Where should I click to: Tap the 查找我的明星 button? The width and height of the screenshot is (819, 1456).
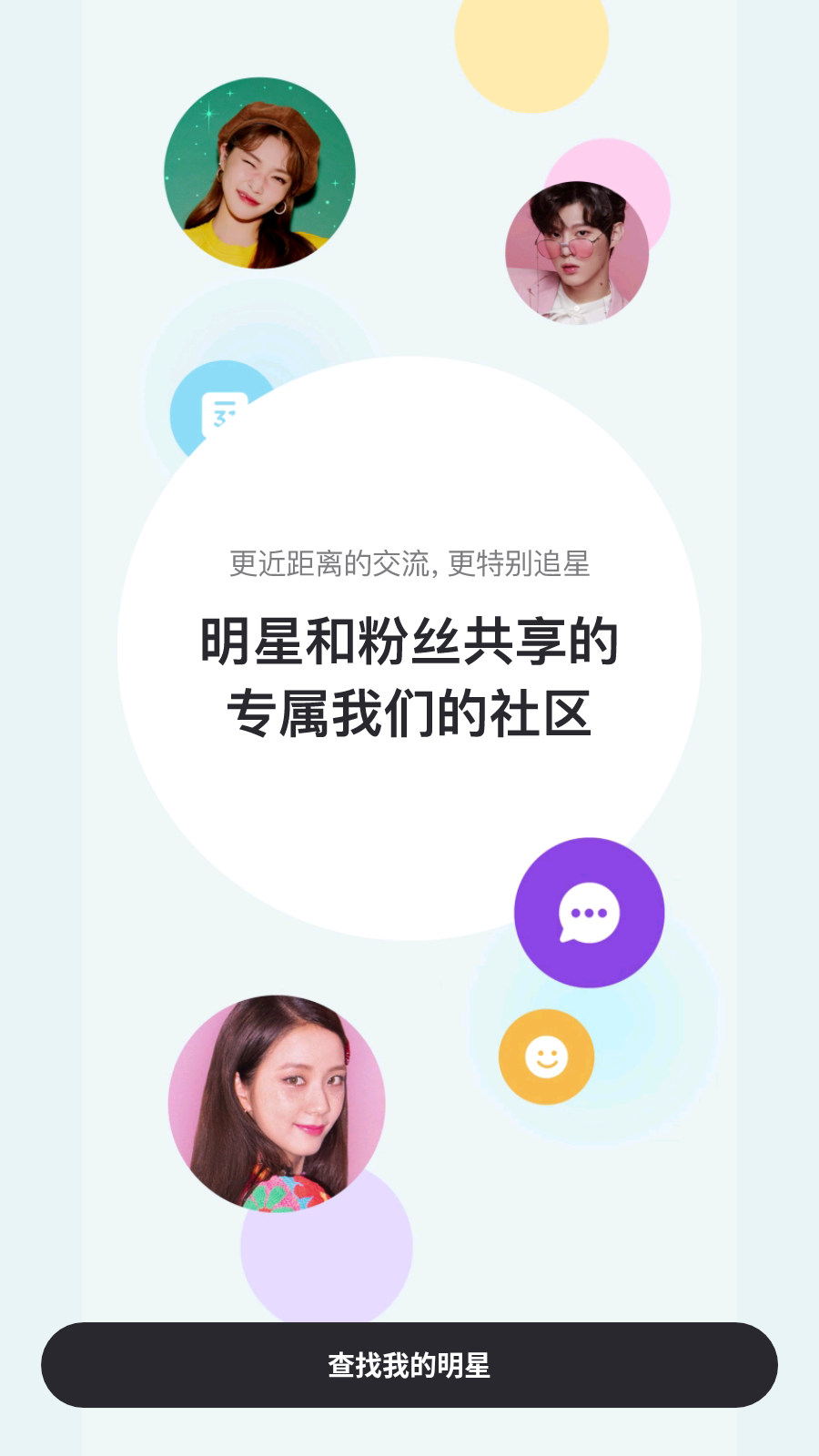(x=409, y=1365)
